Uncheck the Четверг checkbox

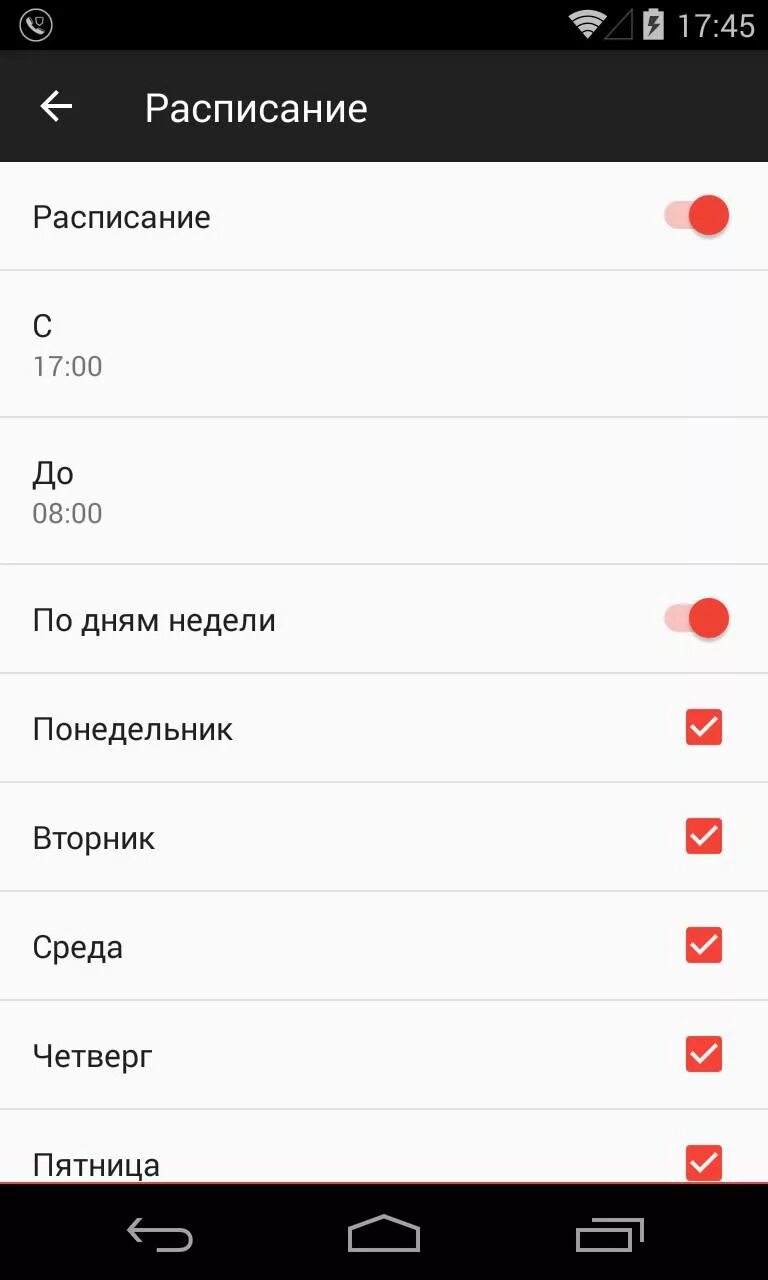(703, 1054)
